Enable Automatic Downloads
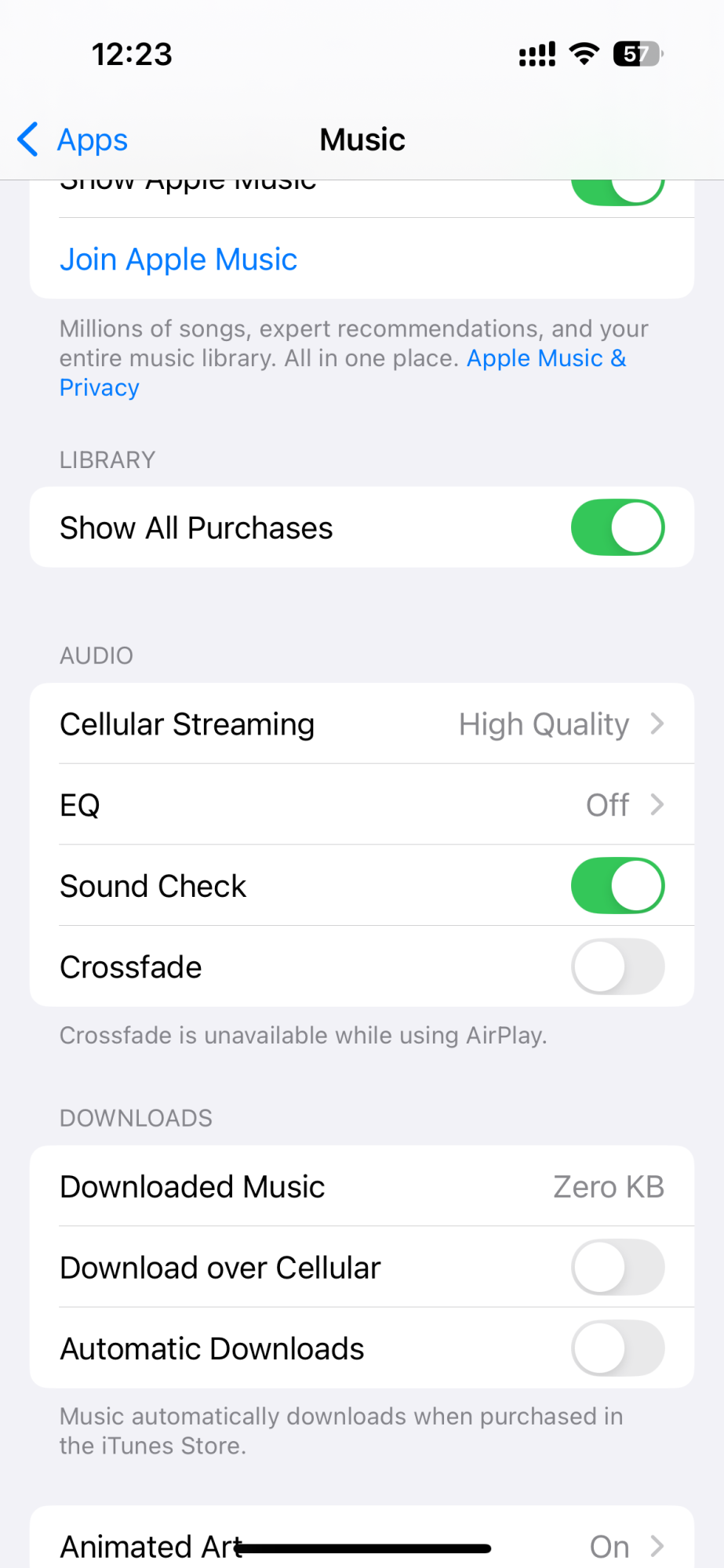The image size is (724, 1568). pos(617,1348)
